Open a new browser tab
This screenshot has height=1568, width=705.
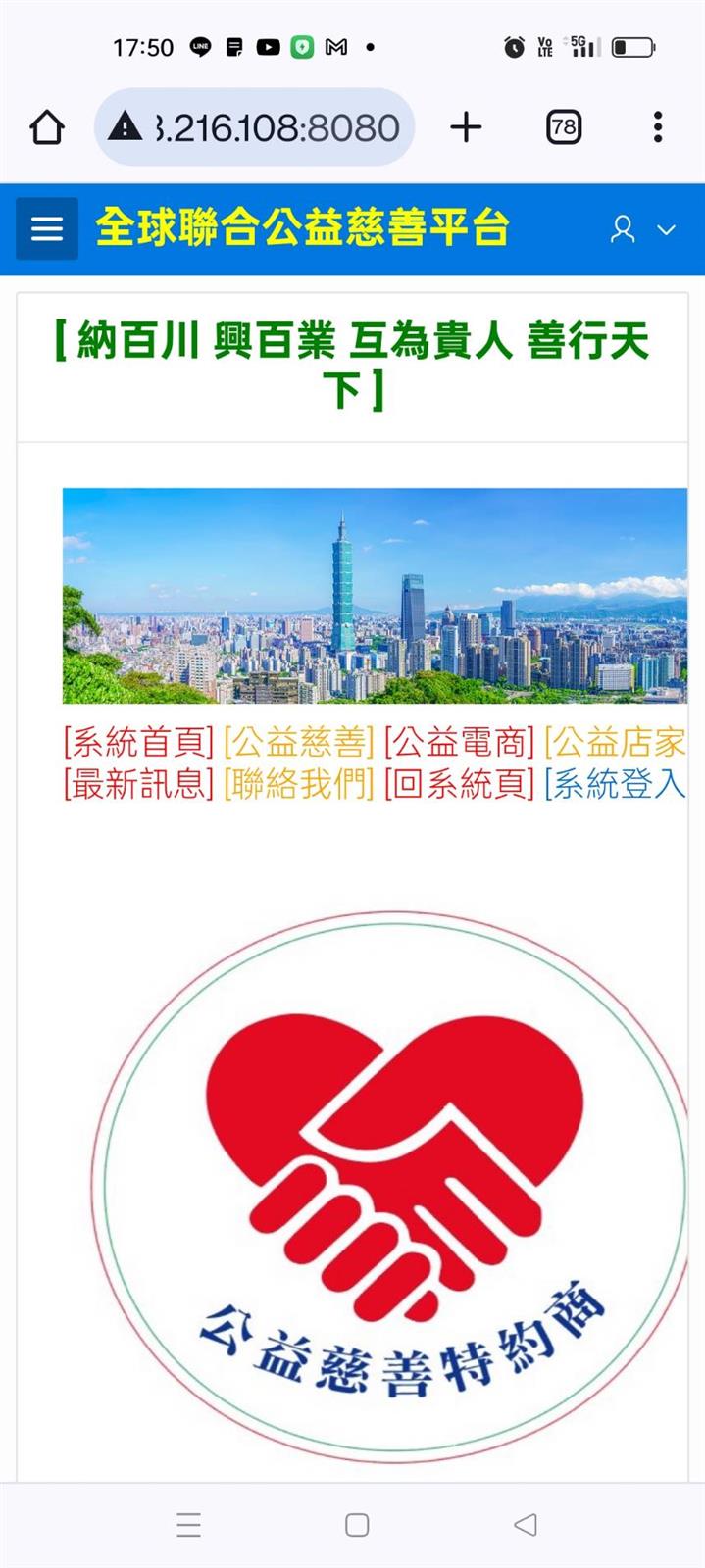(466, 127)
